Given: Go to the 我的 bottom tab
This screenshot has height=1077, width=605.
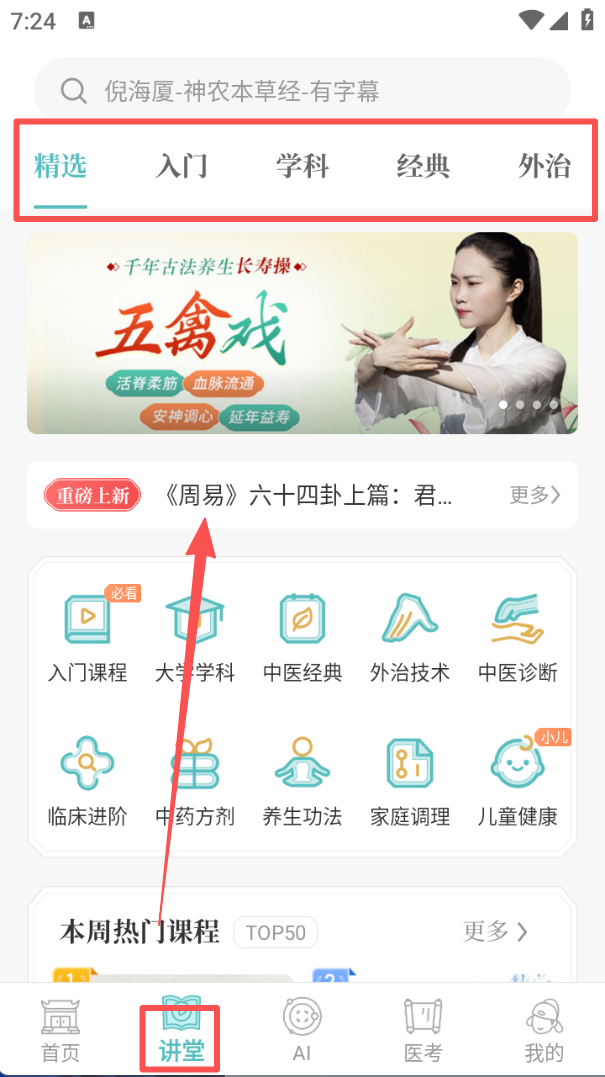Looking at the screenshot, I should (544, 1030).
